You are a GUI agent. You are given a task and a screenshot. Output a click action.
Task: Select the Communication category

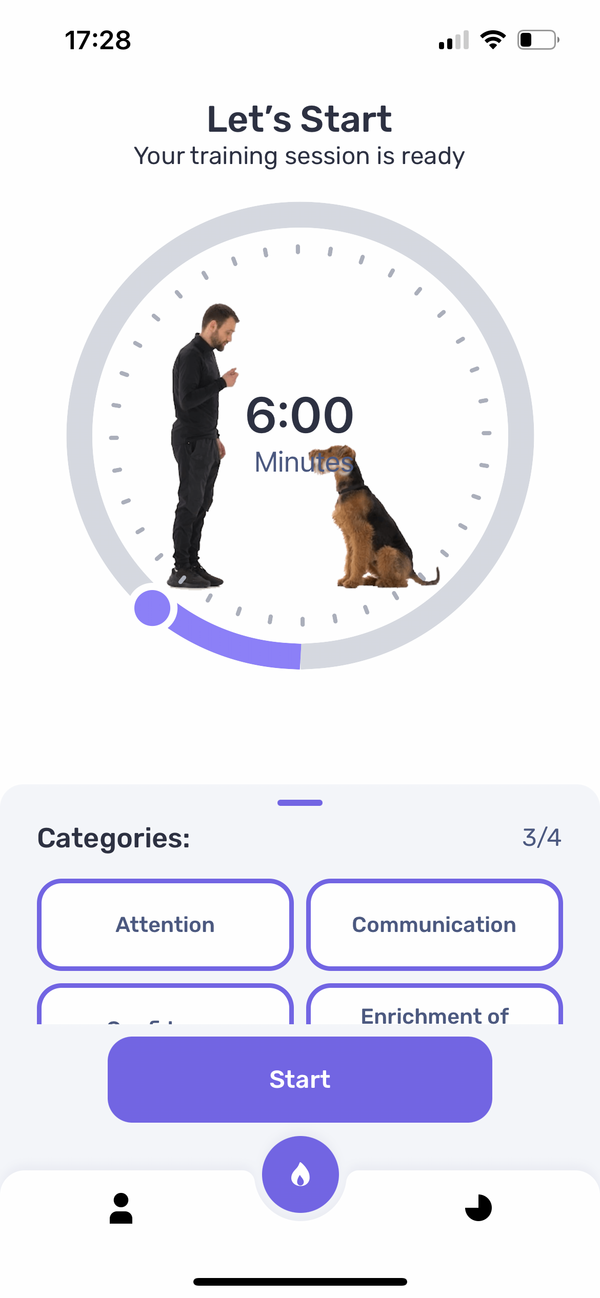[434, 924]
